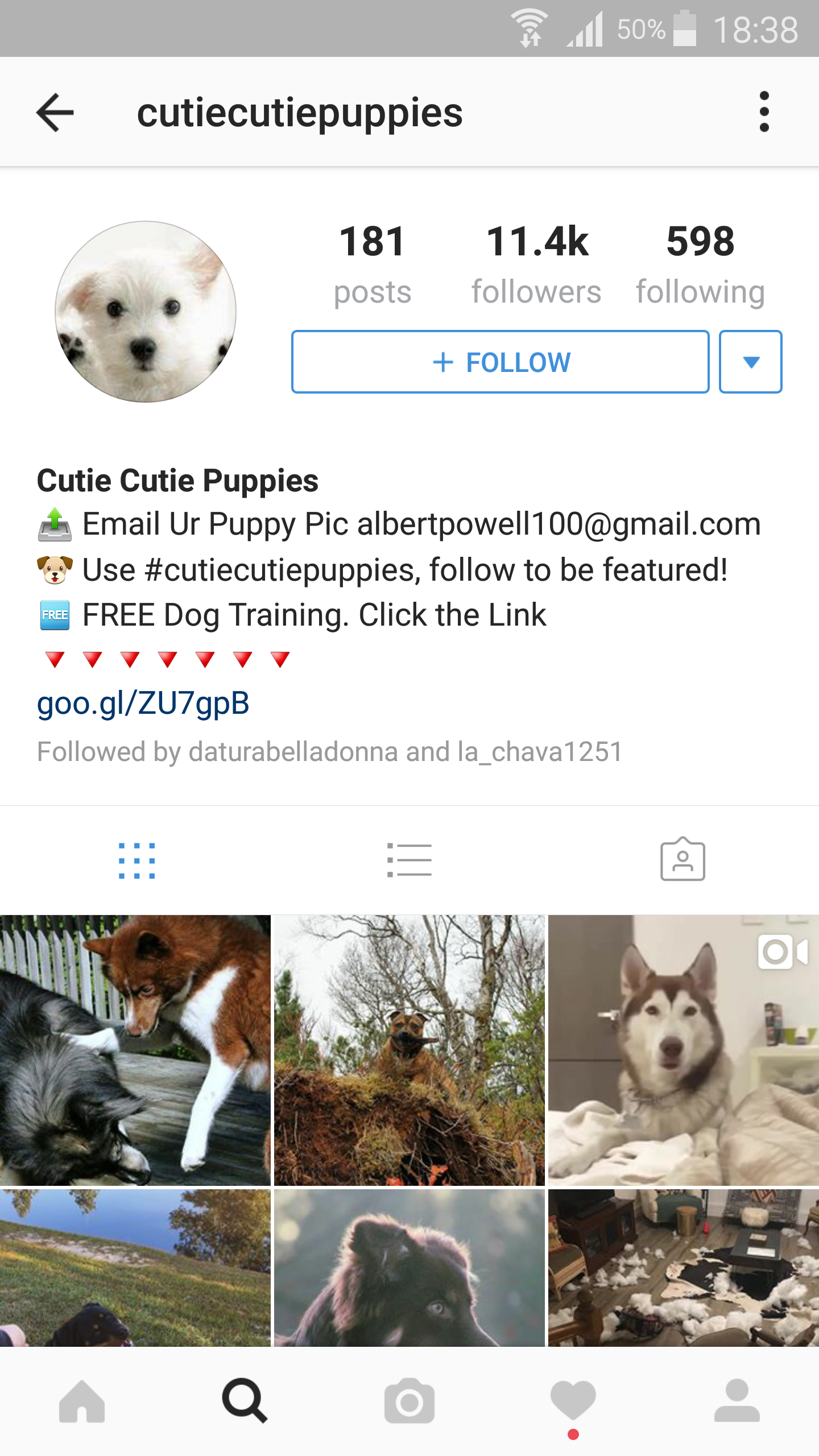
Task: View the 11.4k followers list
Action: pos(536,264)
